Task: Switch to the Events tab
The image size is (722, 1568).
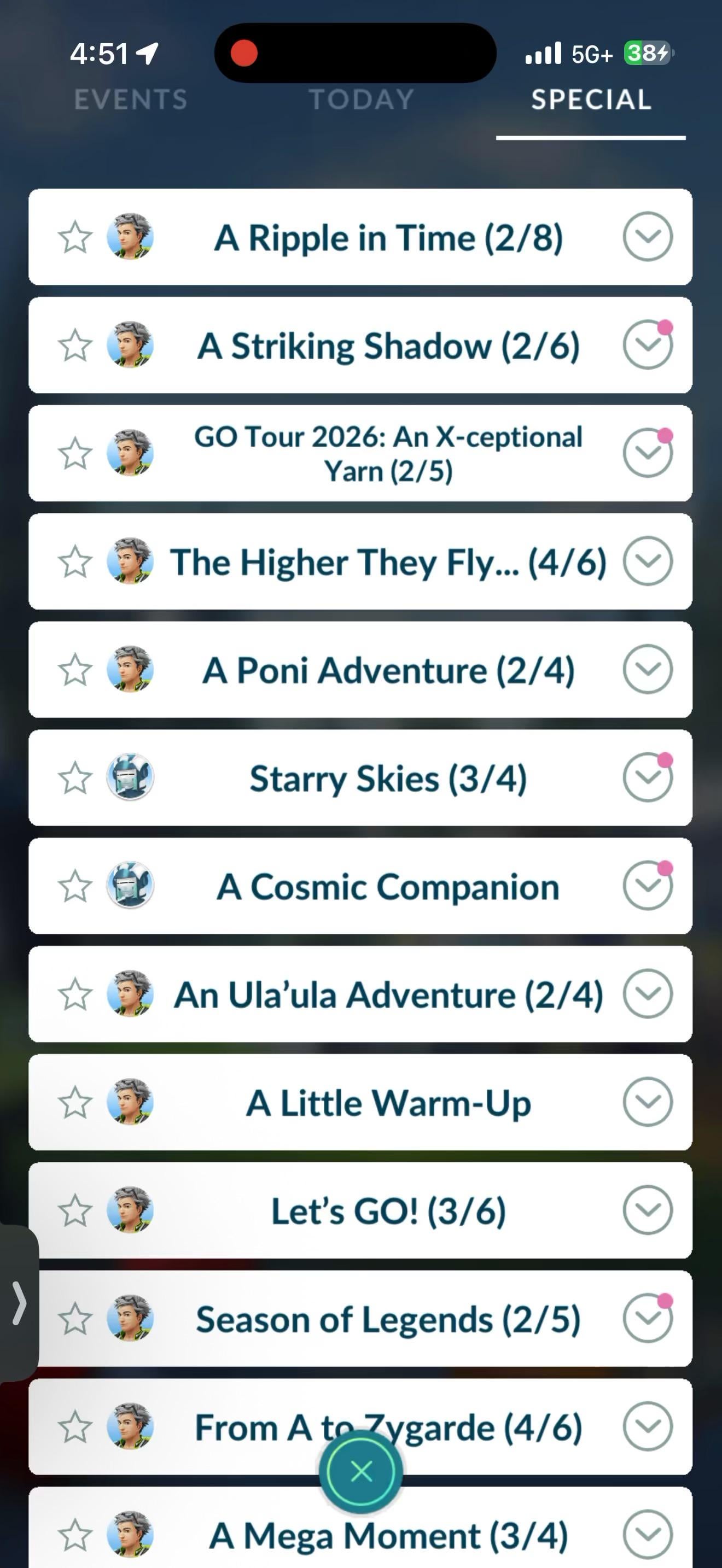Action: point(130,99)
